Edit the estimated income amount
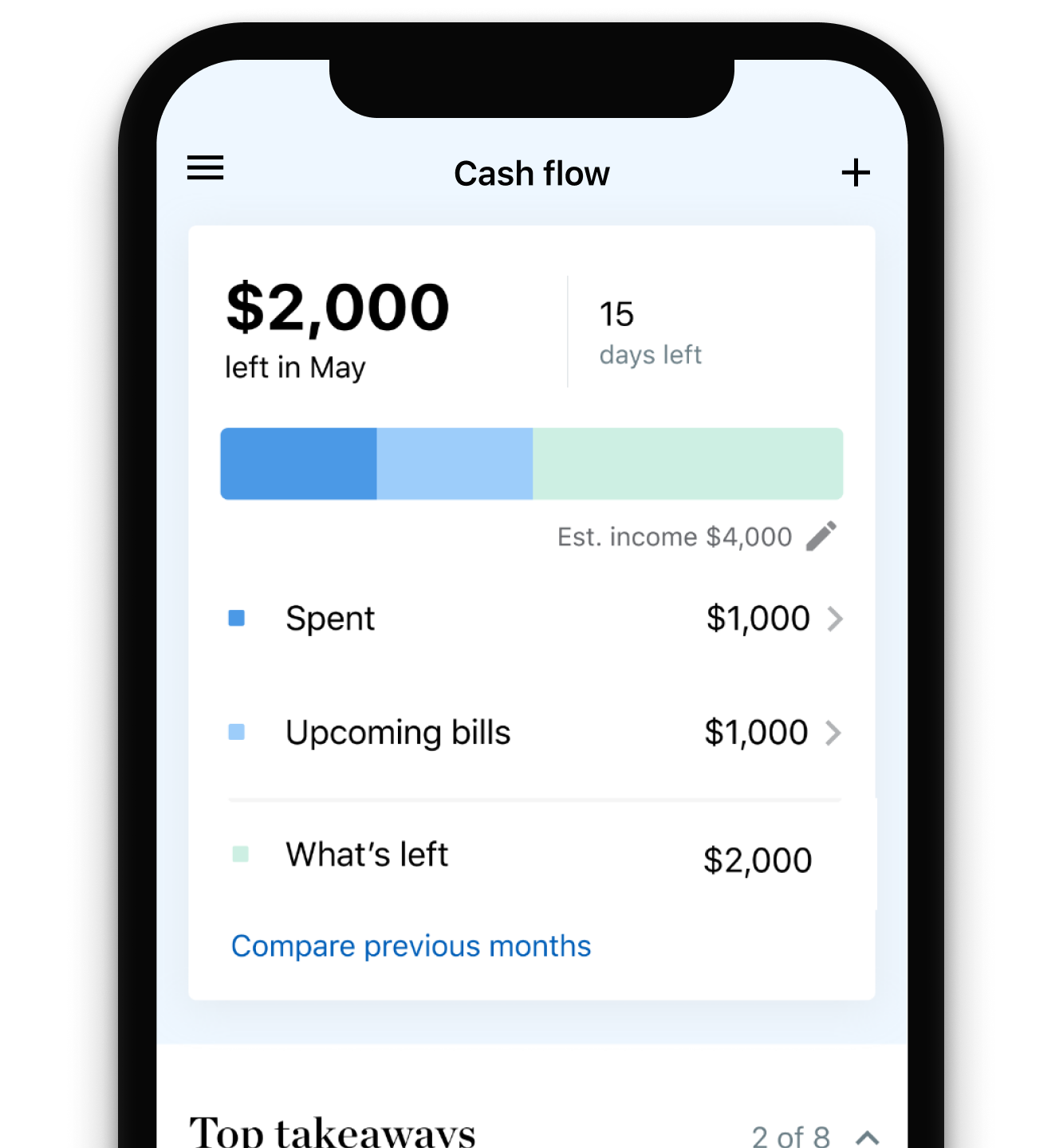1063x1148 pixels. pyautogui.click(x=821, y=537)
